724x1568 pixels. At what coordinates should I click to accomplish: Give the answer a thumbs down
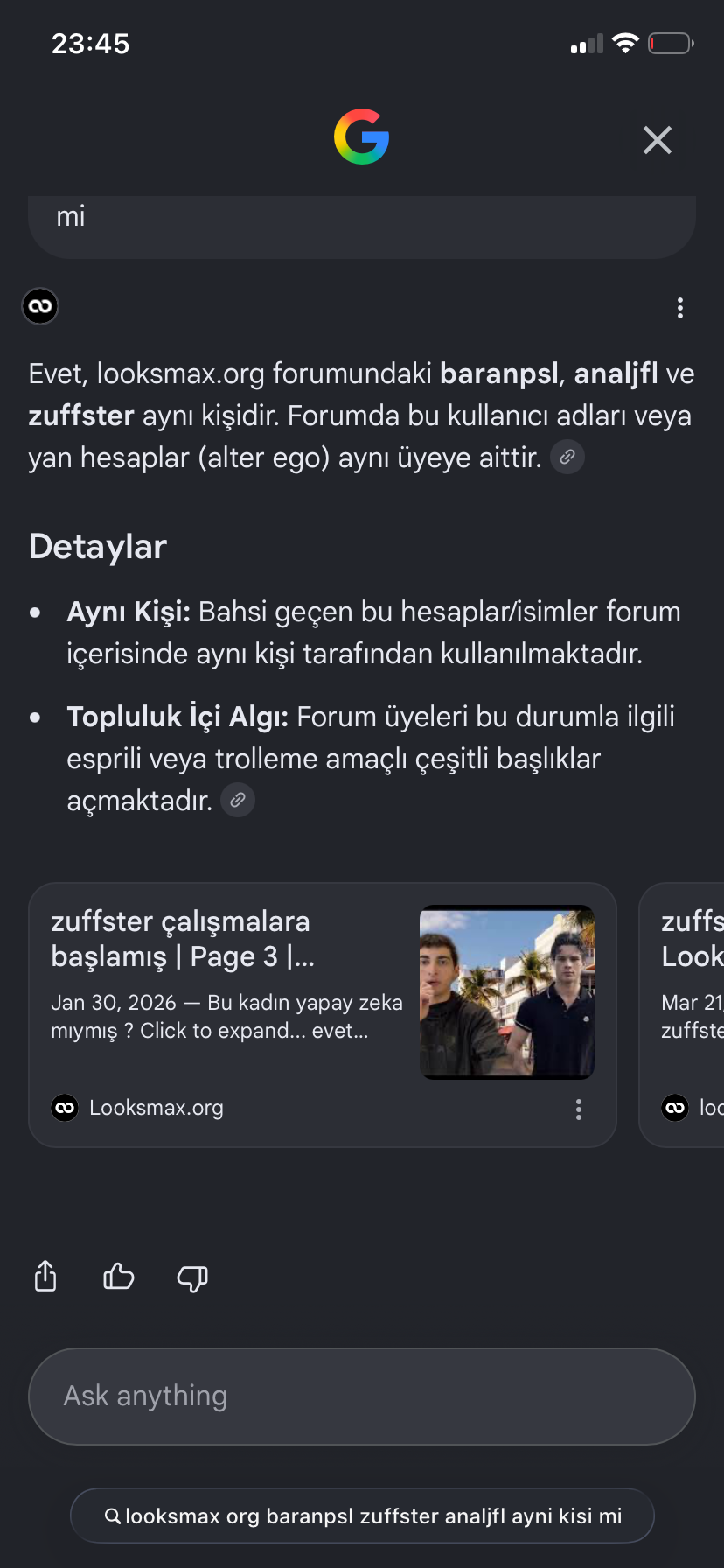pyautogui.click(x=192, y=1278)
